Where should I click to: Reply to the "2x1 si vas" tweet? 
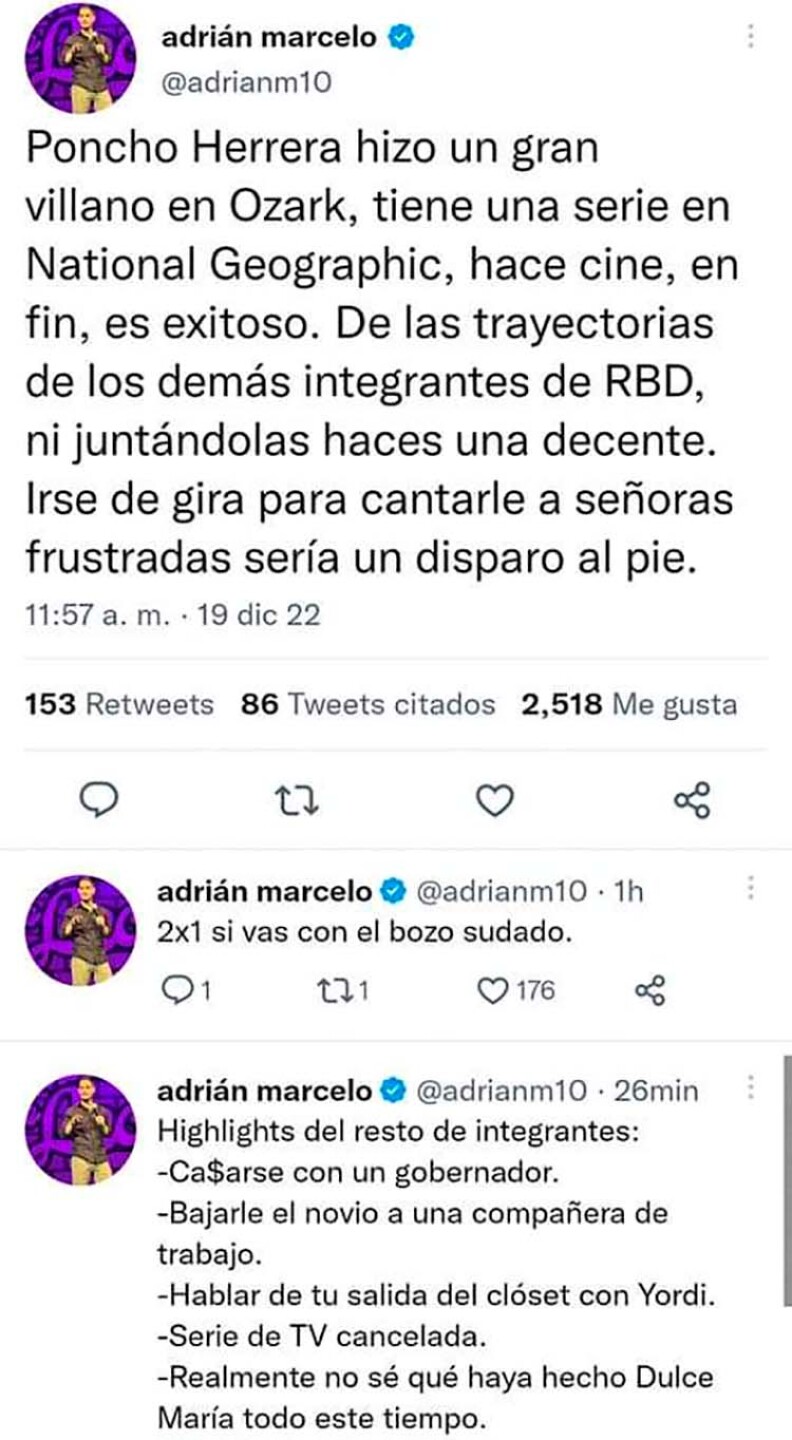click(176, 990)
